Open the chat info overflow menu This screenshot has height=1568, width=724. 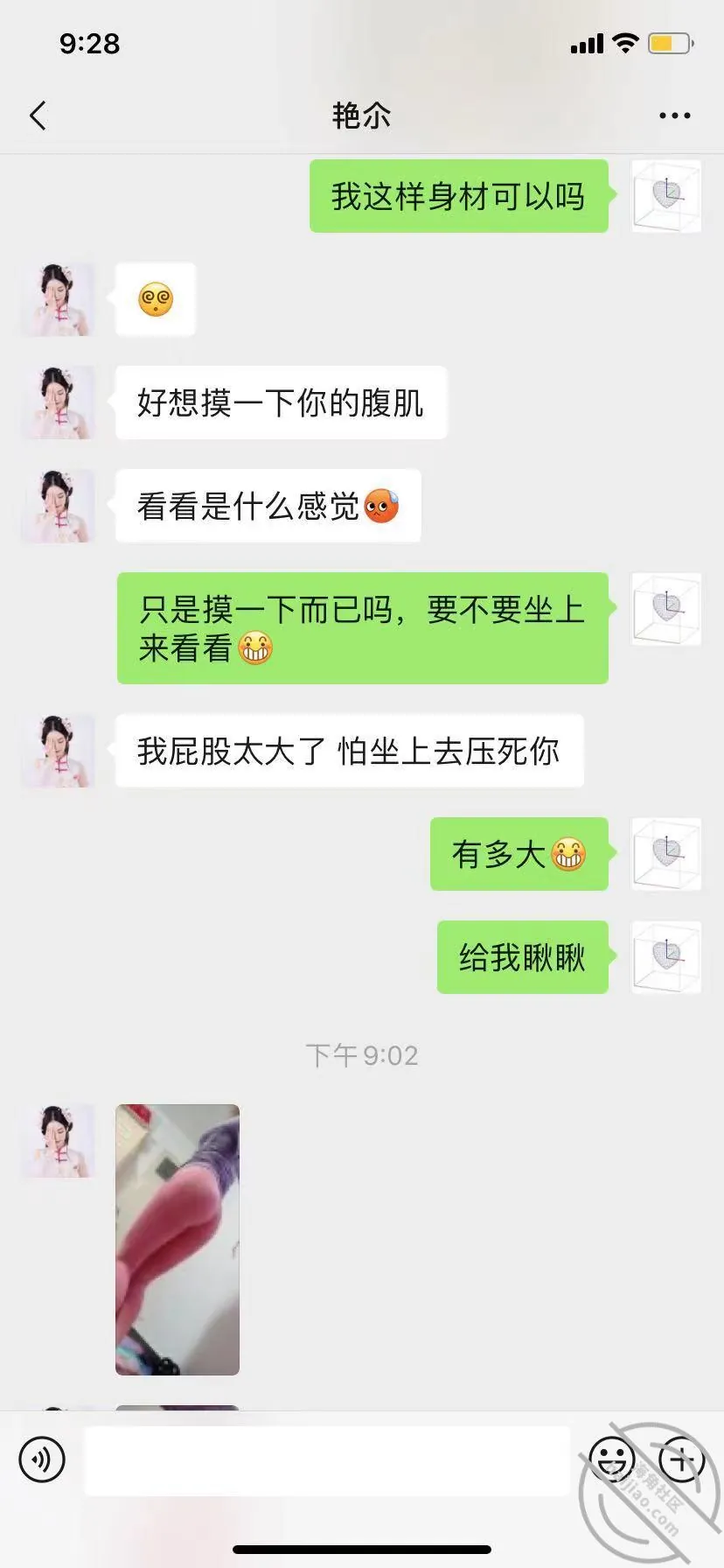coord(674,115)
